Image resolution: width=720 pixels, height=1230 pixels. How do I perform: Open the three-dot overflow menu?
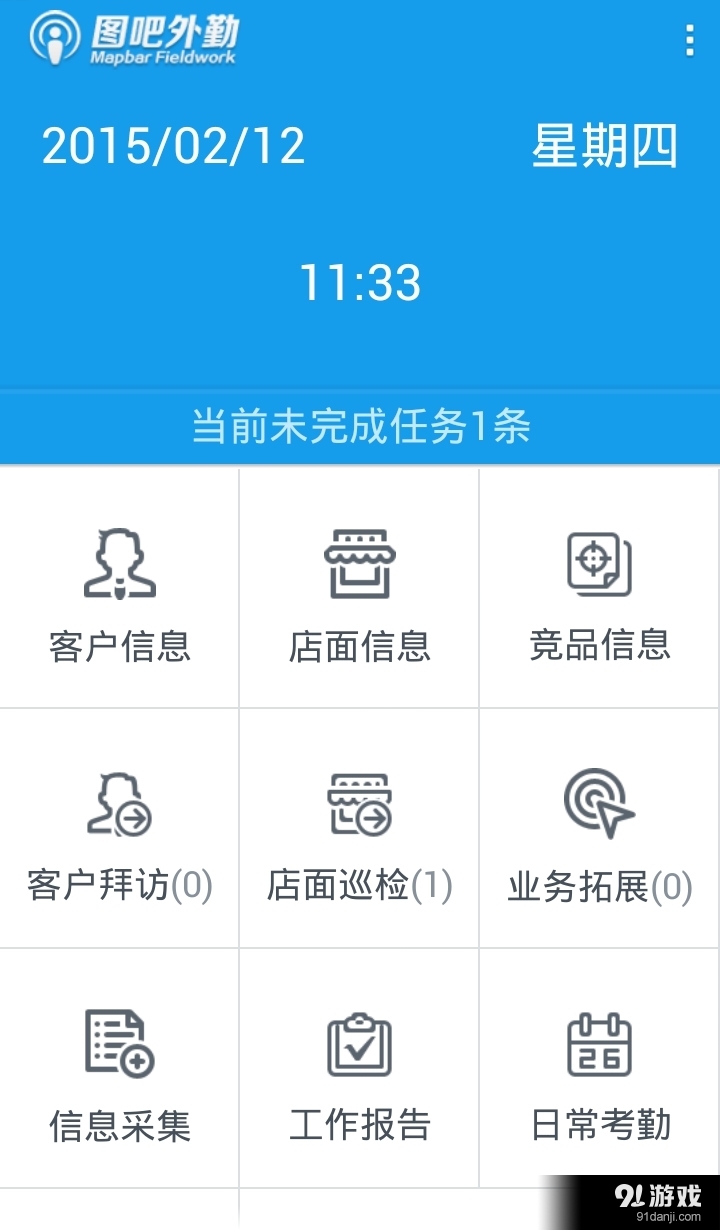tap(689, 41)
